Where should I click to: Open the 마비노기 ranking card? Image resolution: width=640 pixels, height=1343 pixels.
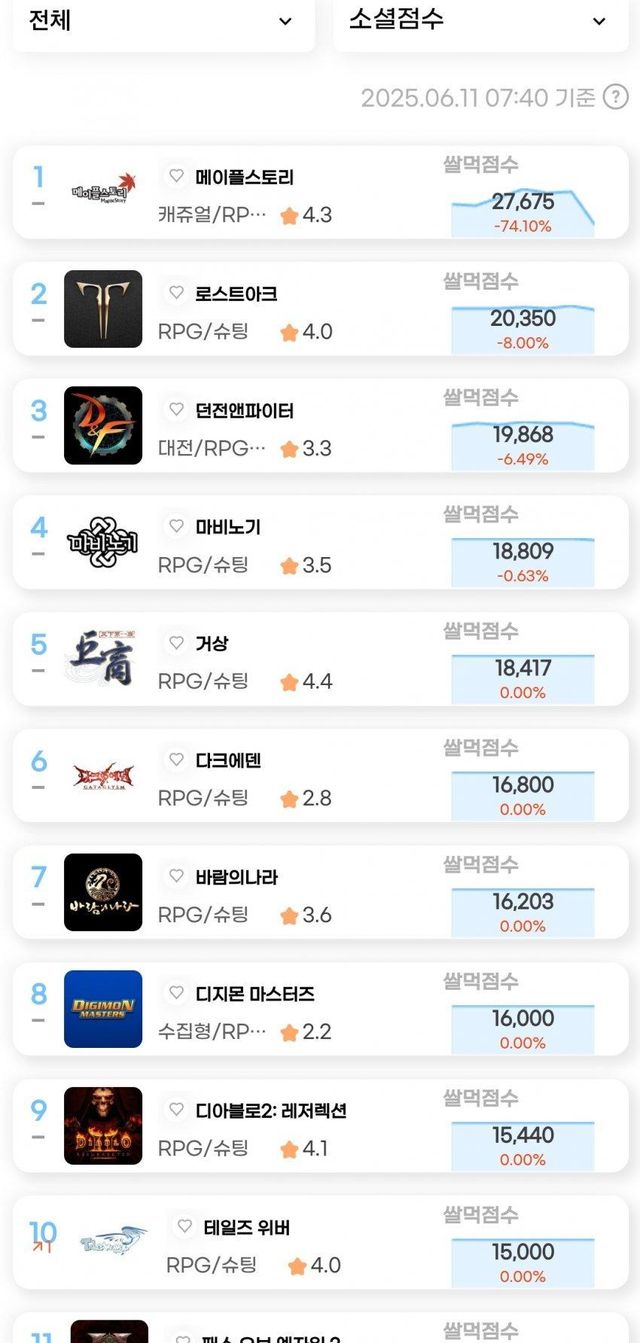point(228,527)
